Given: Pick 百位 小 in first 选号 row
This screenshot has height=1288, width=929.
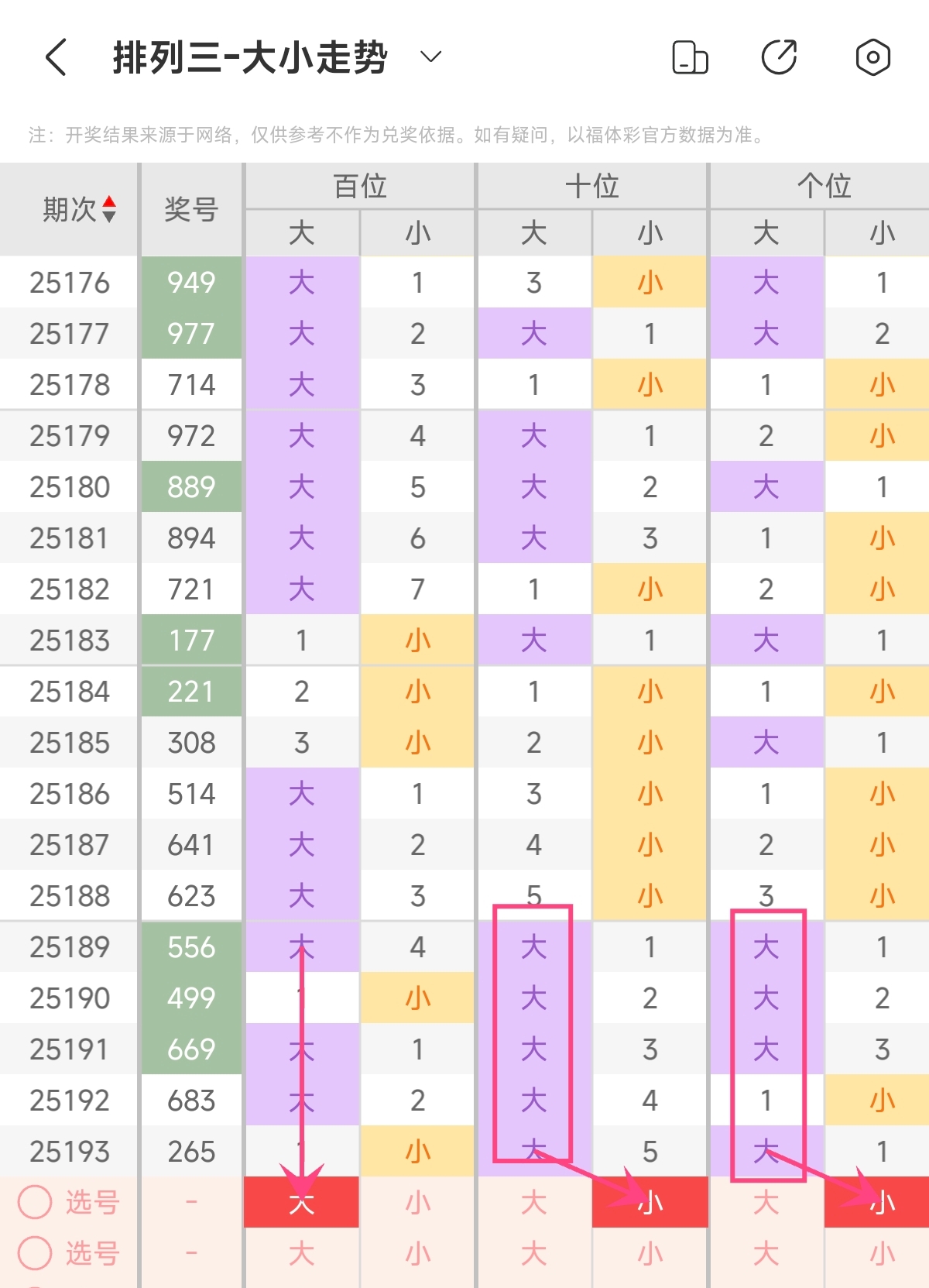Looking at the screenshot, I should (418, 1202).
